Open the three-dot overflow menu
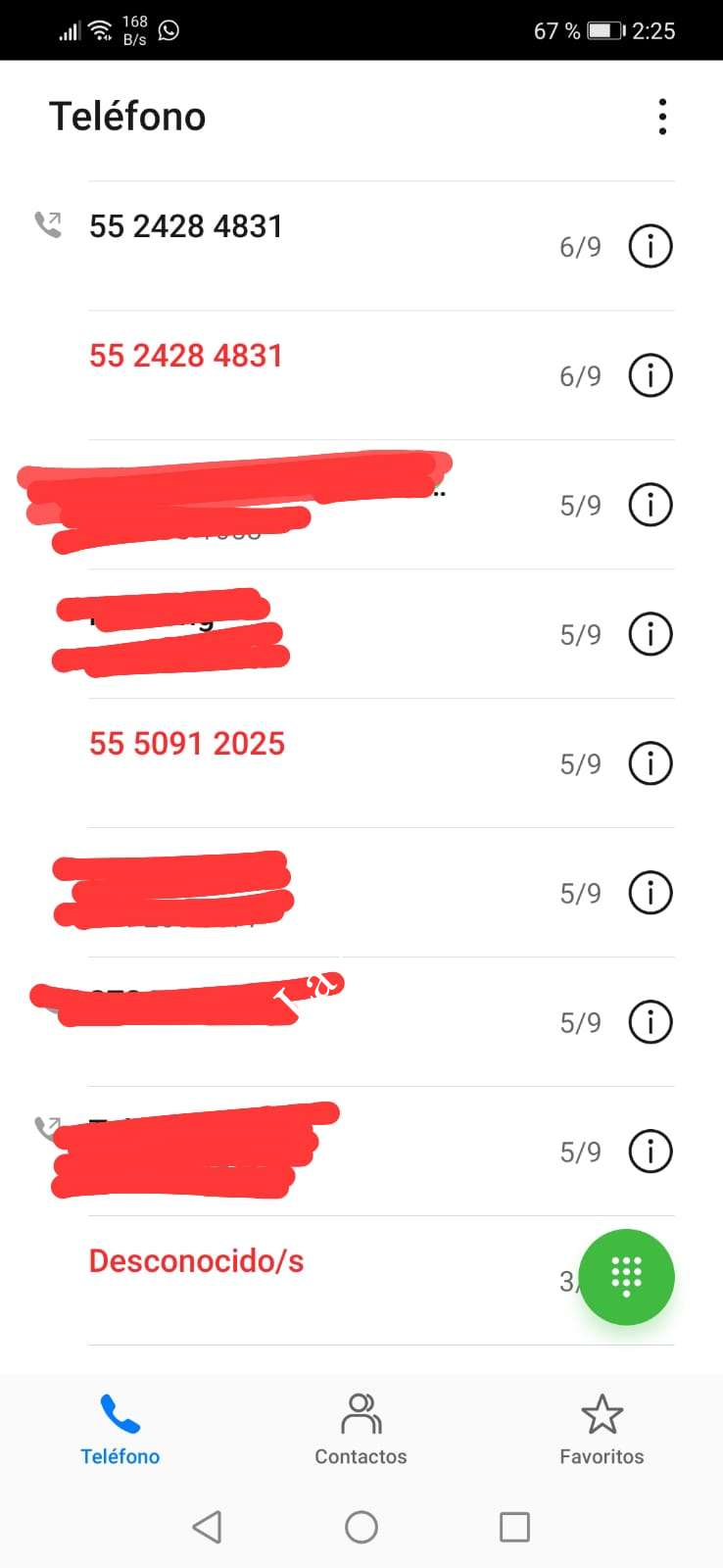 662,117
